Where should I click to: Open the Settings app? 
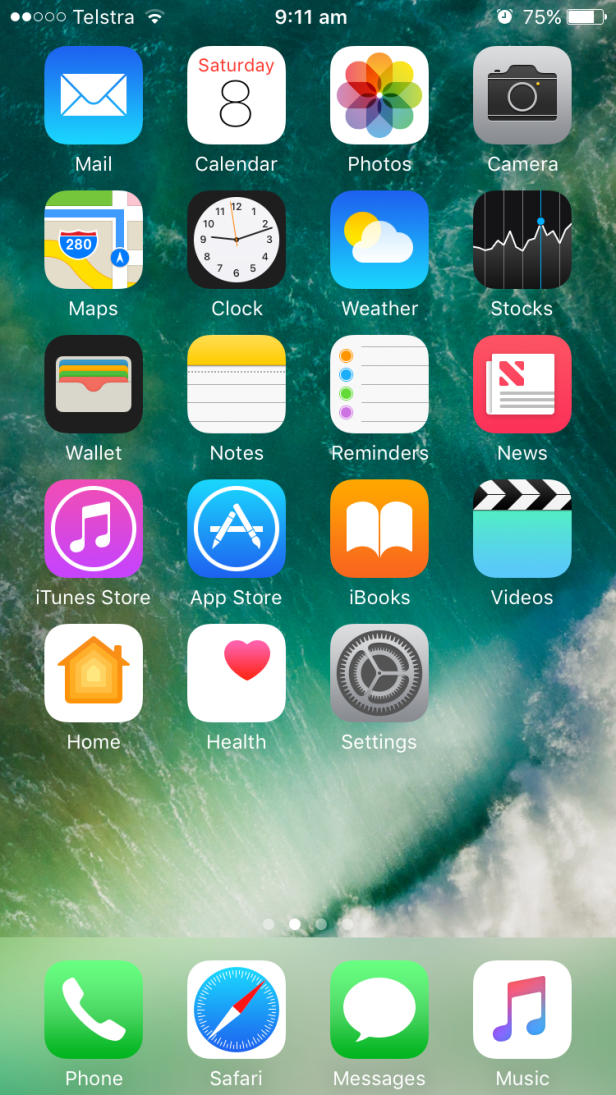pyautogui.click(x=379, y=673)
